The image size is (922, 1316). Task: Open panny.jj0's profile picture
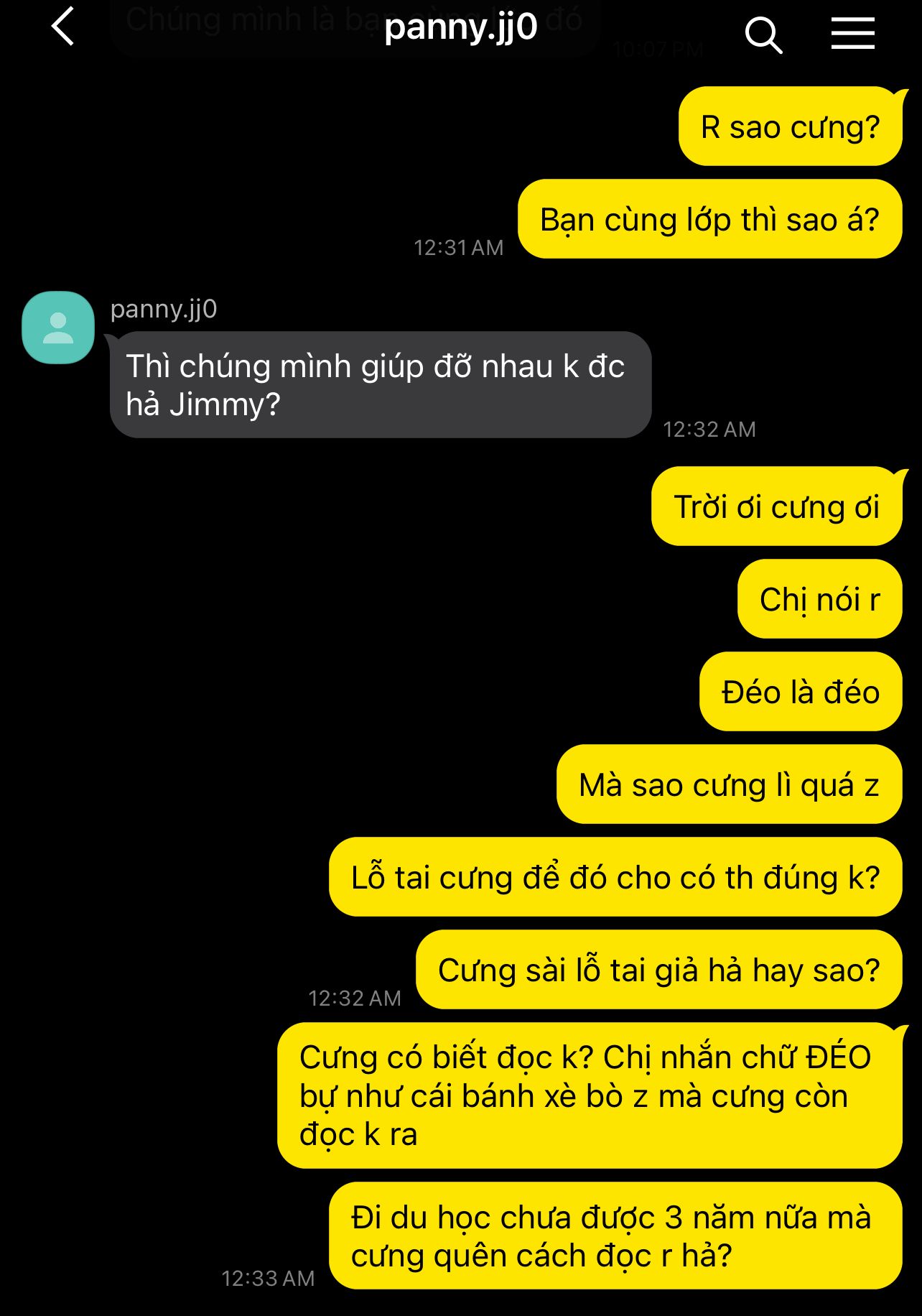(x=58, y=328)
